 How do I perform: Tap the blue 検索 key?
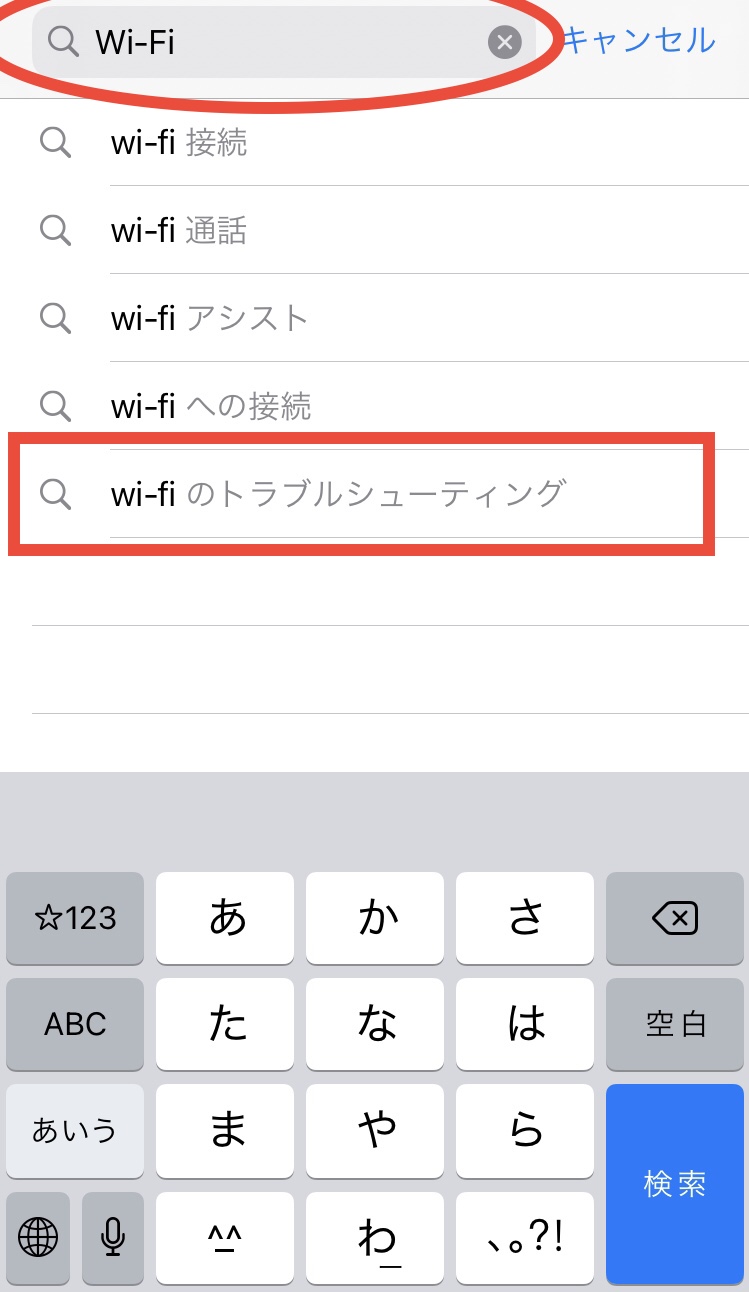click(x=676, y=1184)
